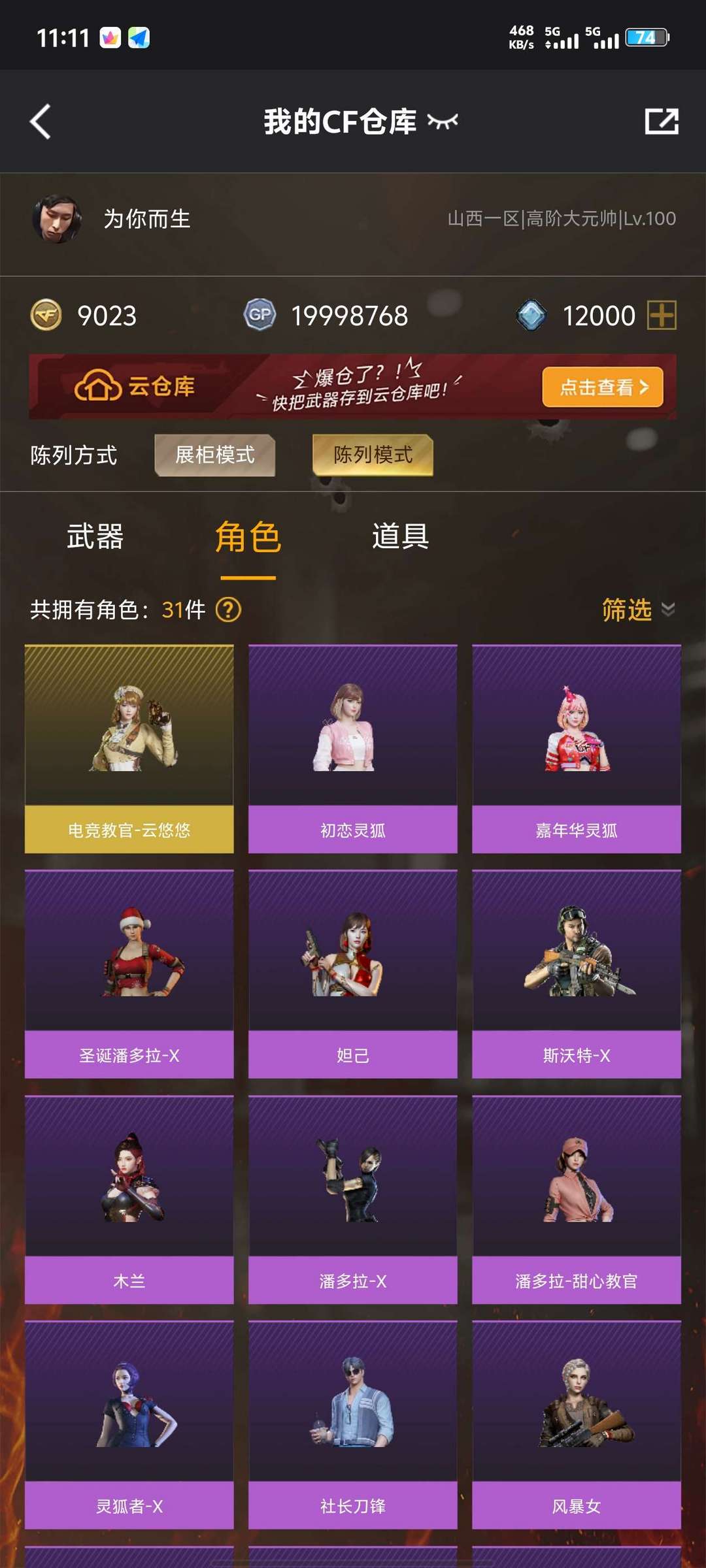View the 妲己 character

pyautogui.click(x=353, y=974)
